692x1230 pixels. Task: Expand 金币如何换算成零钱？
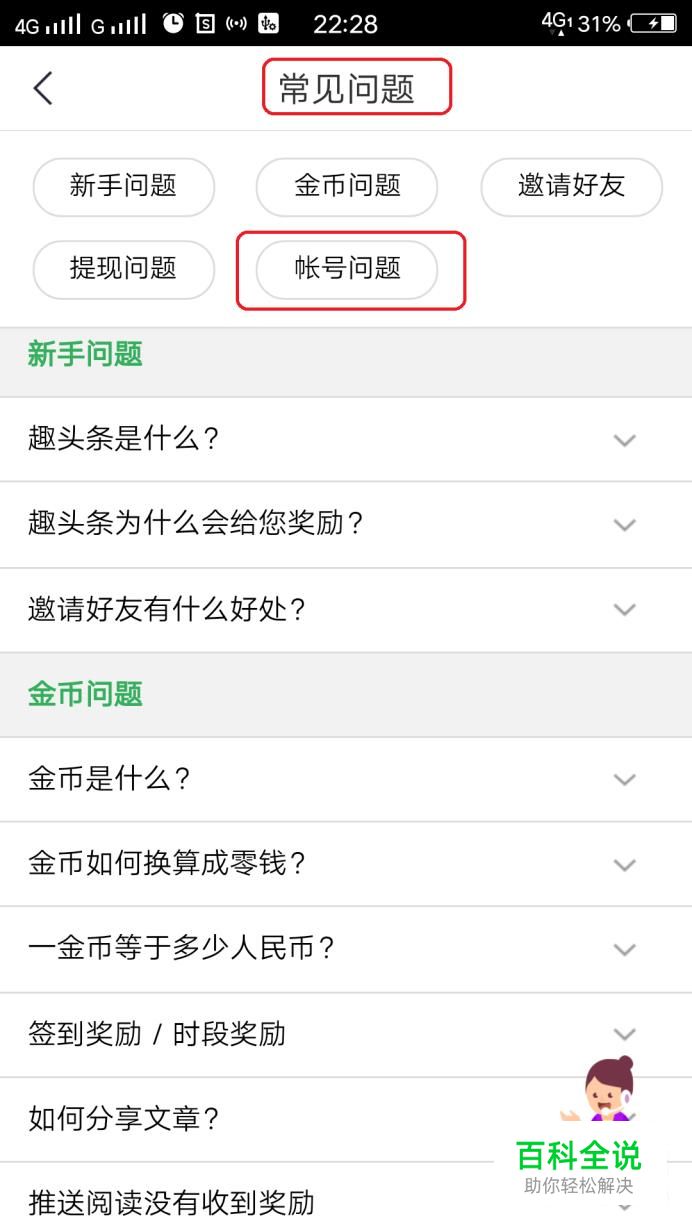point(346,864)
